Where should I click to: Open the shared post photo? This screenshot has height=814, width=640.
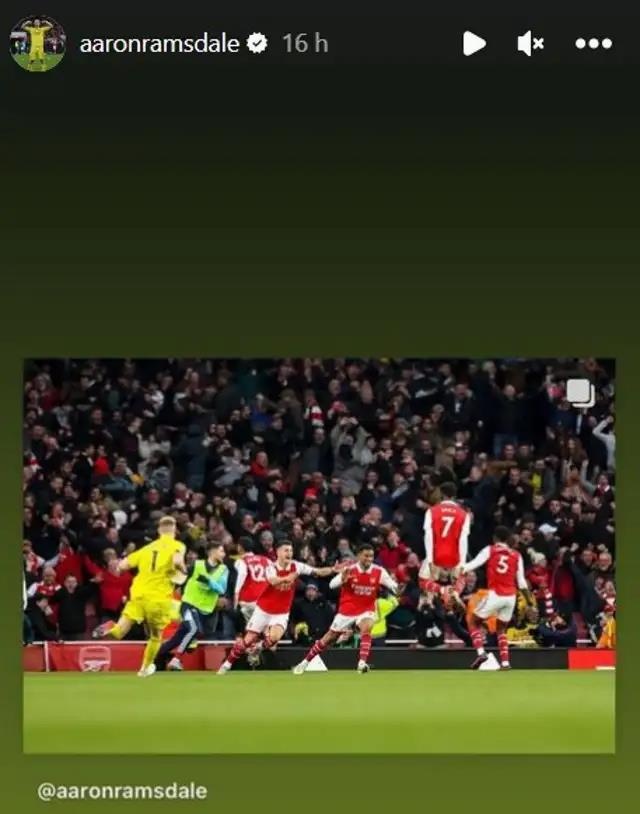point(319,555)
